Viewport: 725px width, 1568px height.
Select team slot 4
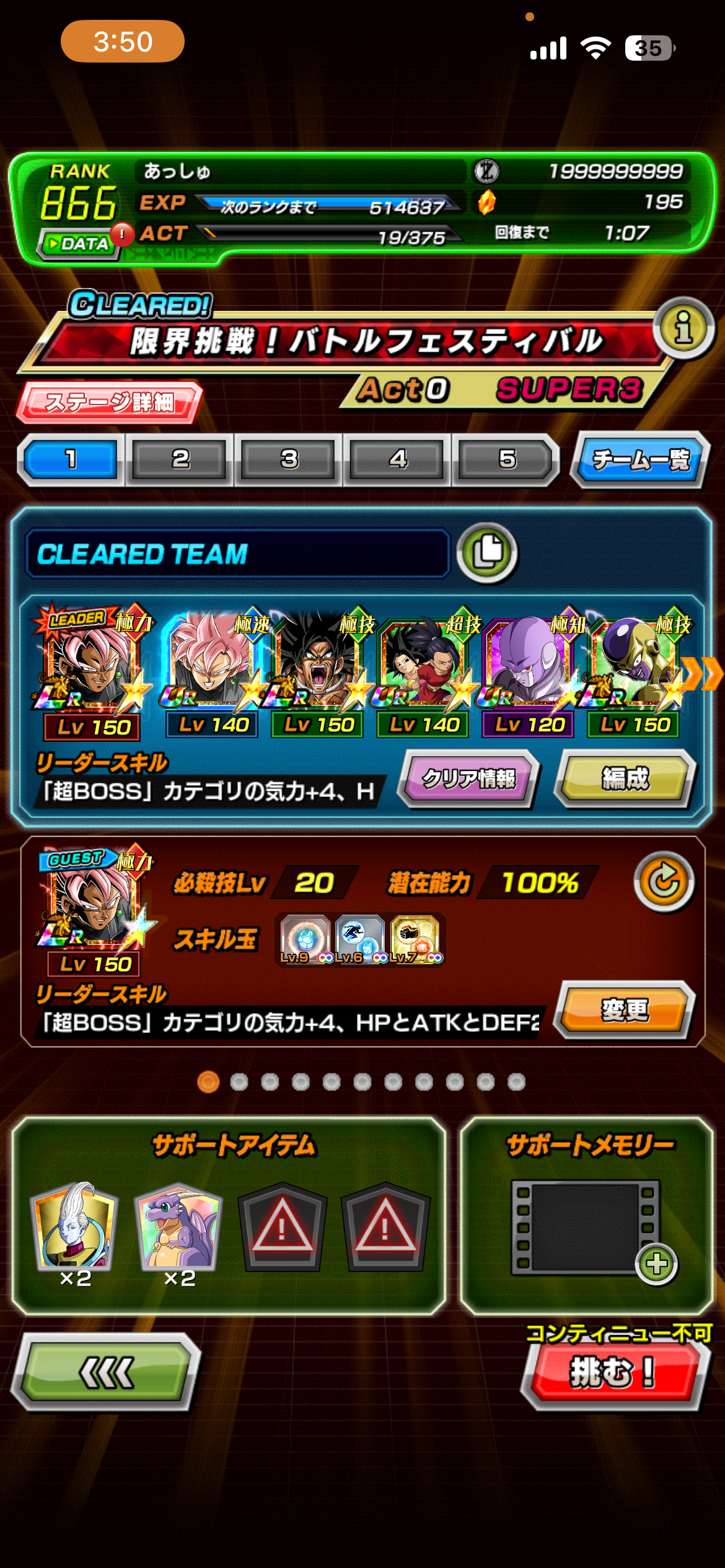398,460
